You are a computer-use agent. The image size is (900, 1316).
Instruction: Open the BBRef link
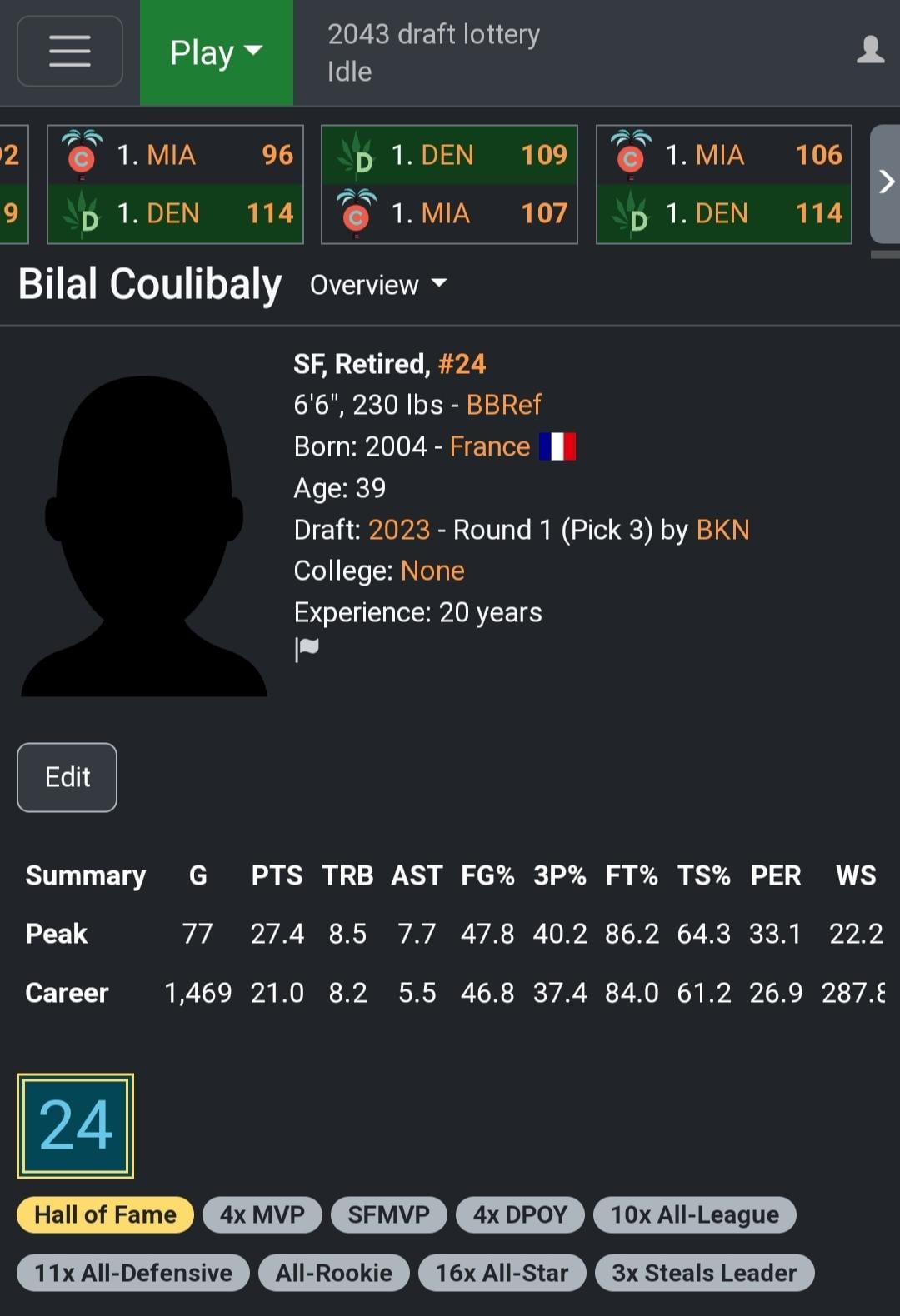tap(503, 405)
